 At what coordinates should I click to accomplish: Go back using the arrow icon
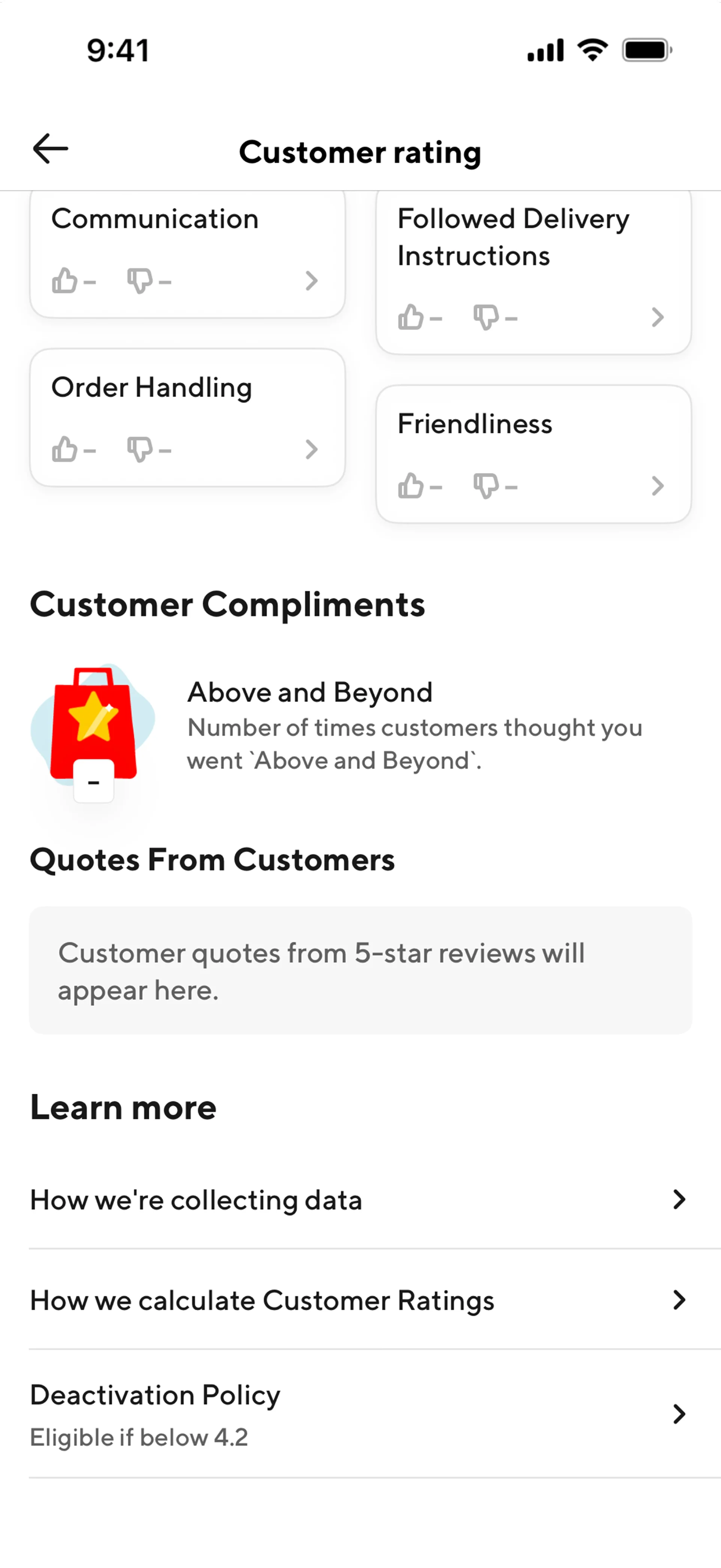(50, 148)
